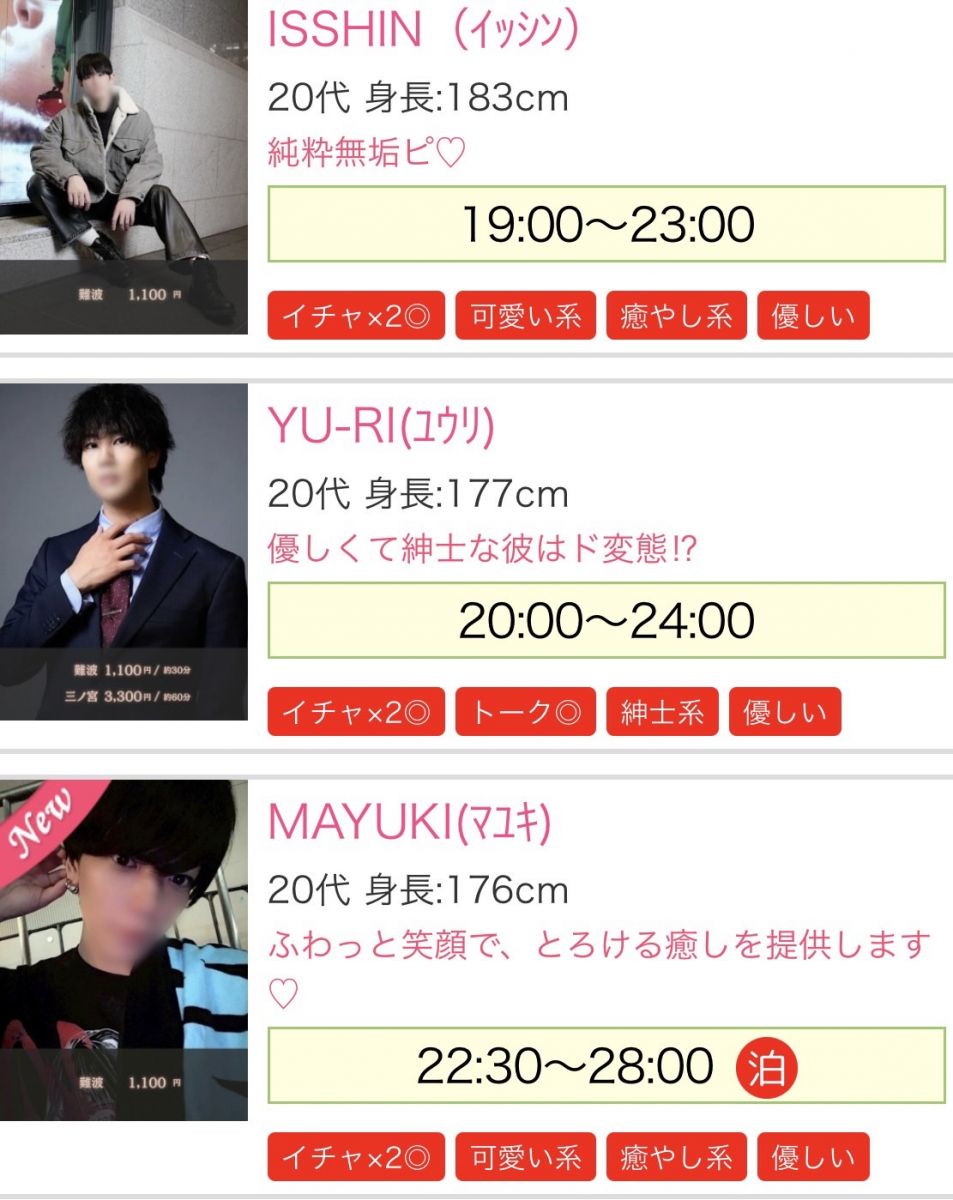Tap the 可愛い系 tag under ISSHIN
953x1200 pixels.
525,316
